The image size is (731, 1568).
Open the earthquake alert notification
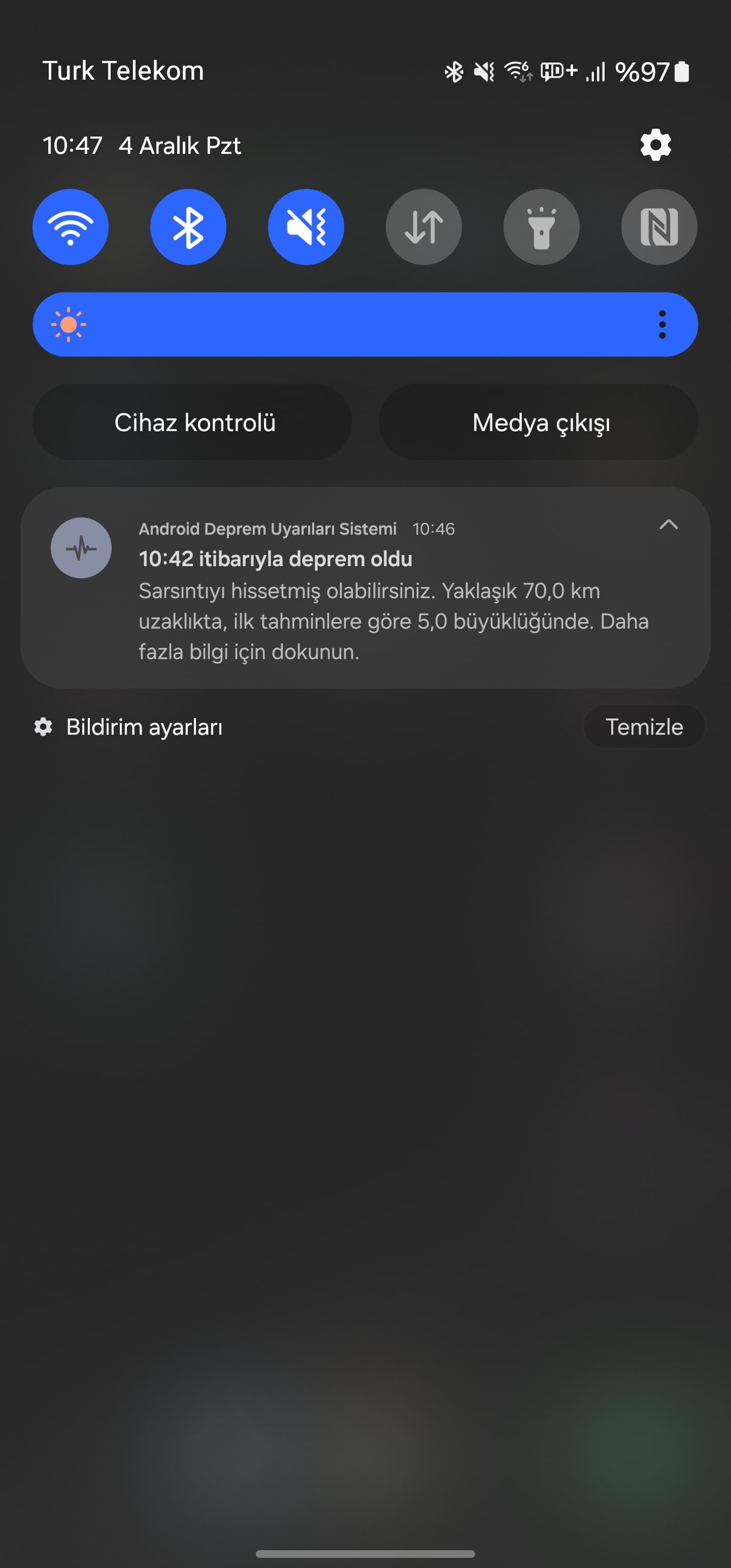[x=365, y=606]
